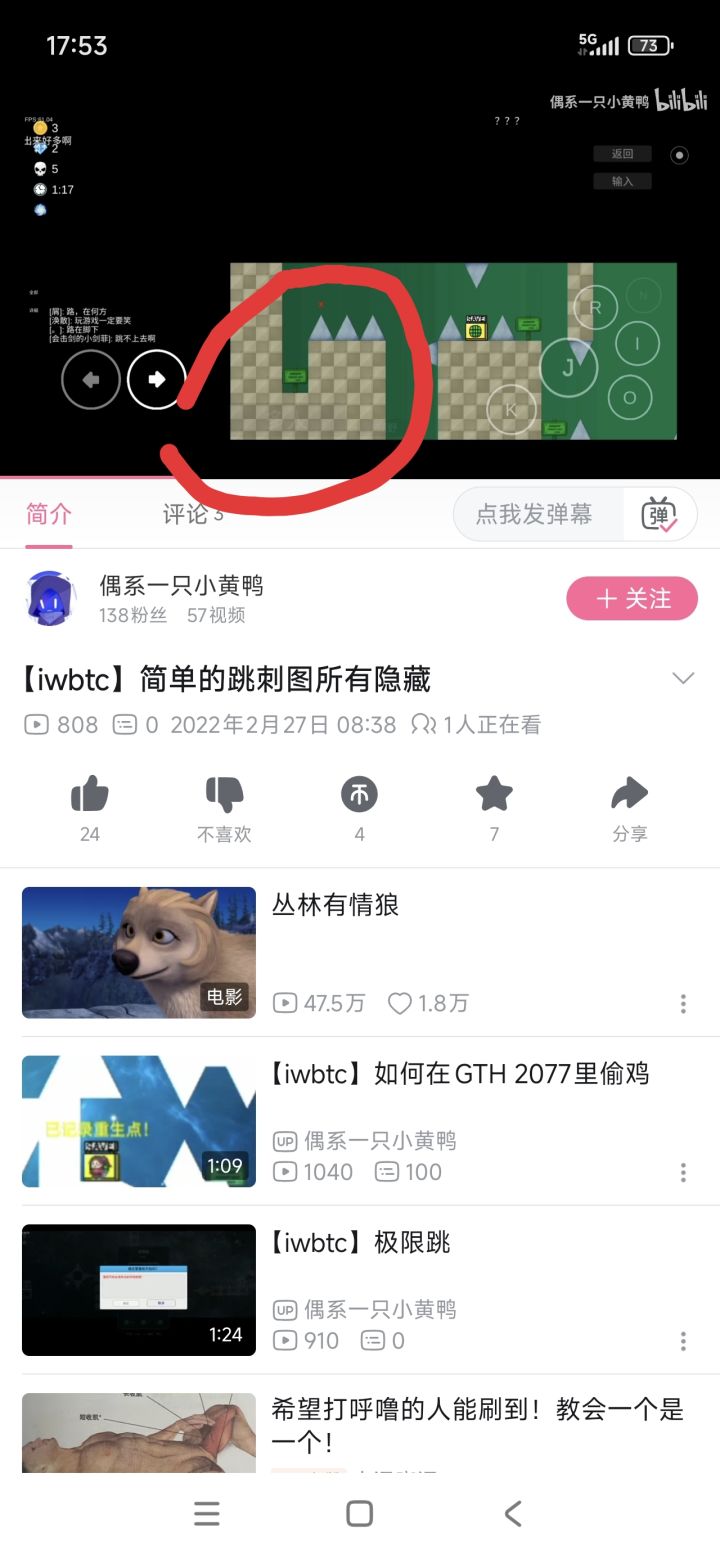The height and width of the screenshot is (1559, 720).
Task: Follow the uploader via 关注 button
Action: point(631,597)
